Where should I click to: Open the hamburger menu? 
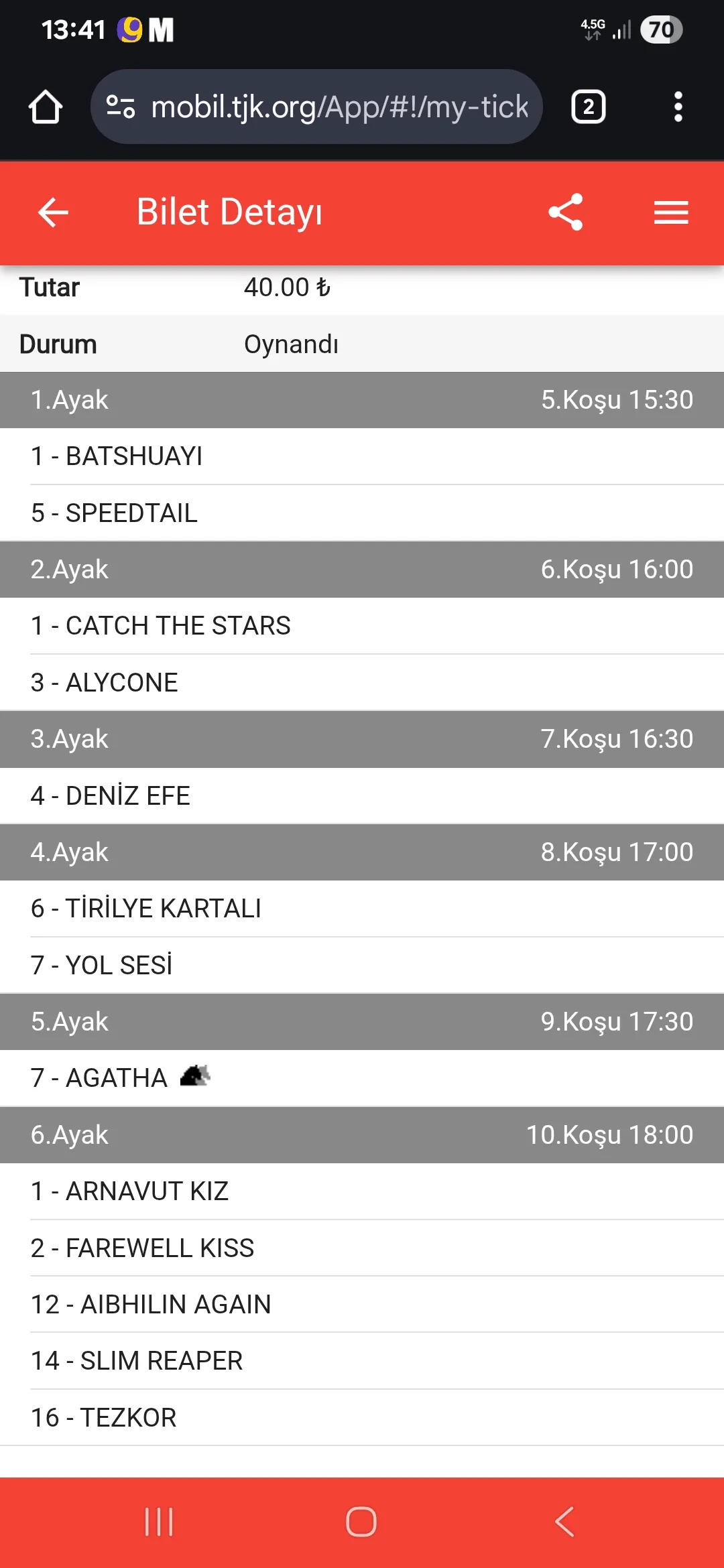(671, 213)
